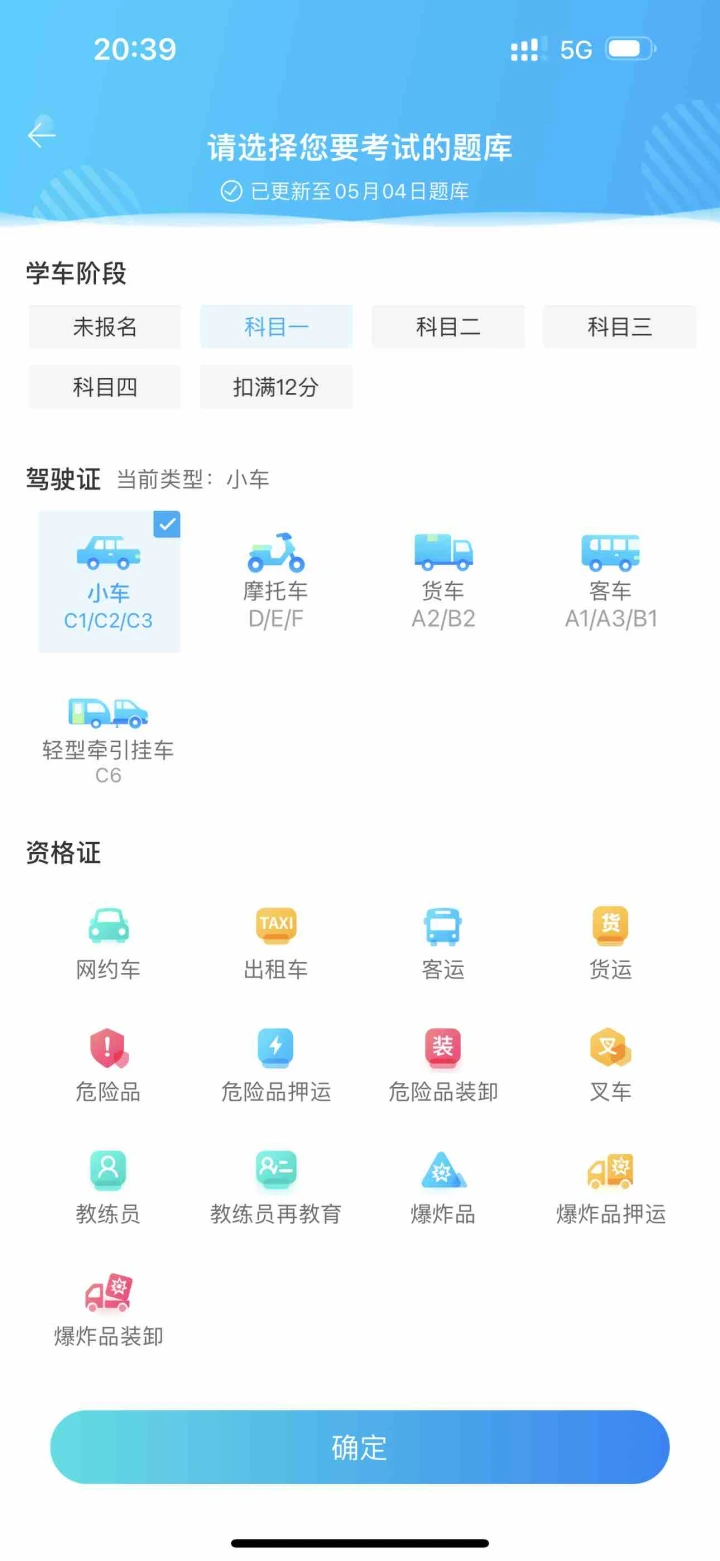Select the 扣满12分 chip
Screen dimensions: 720x1561
coord(276,387)
